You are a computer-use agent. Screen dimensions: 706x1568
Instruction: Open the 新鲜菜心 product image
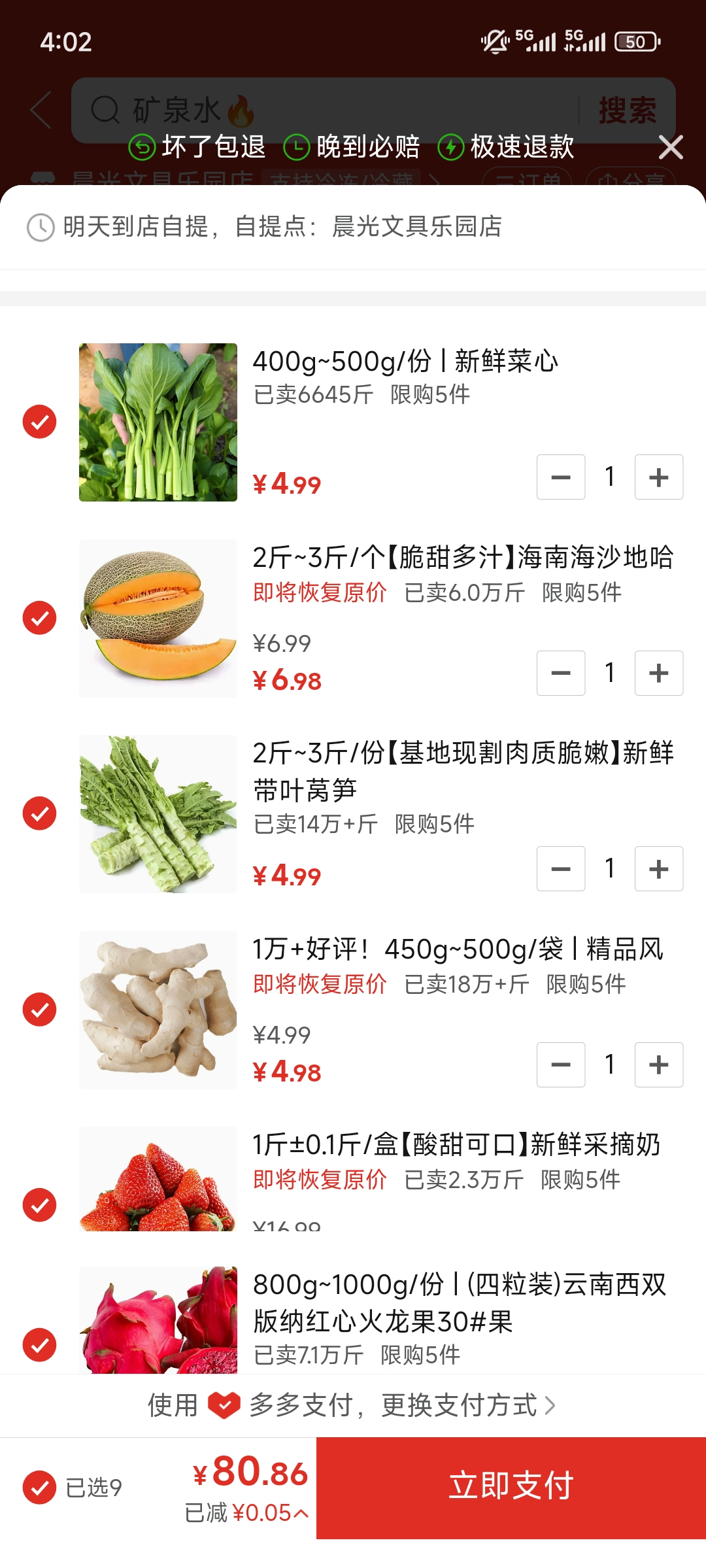click(158, 422)
